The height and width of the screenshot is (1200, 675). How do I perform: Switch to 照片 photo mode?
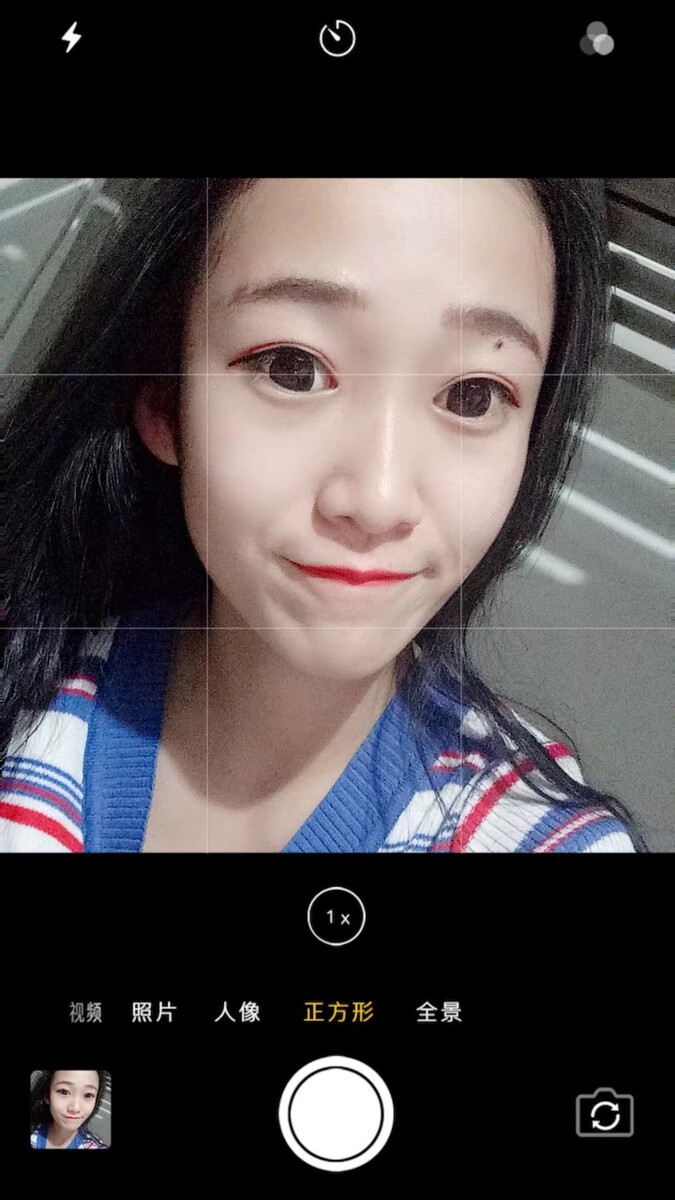tap(154, 1012)
